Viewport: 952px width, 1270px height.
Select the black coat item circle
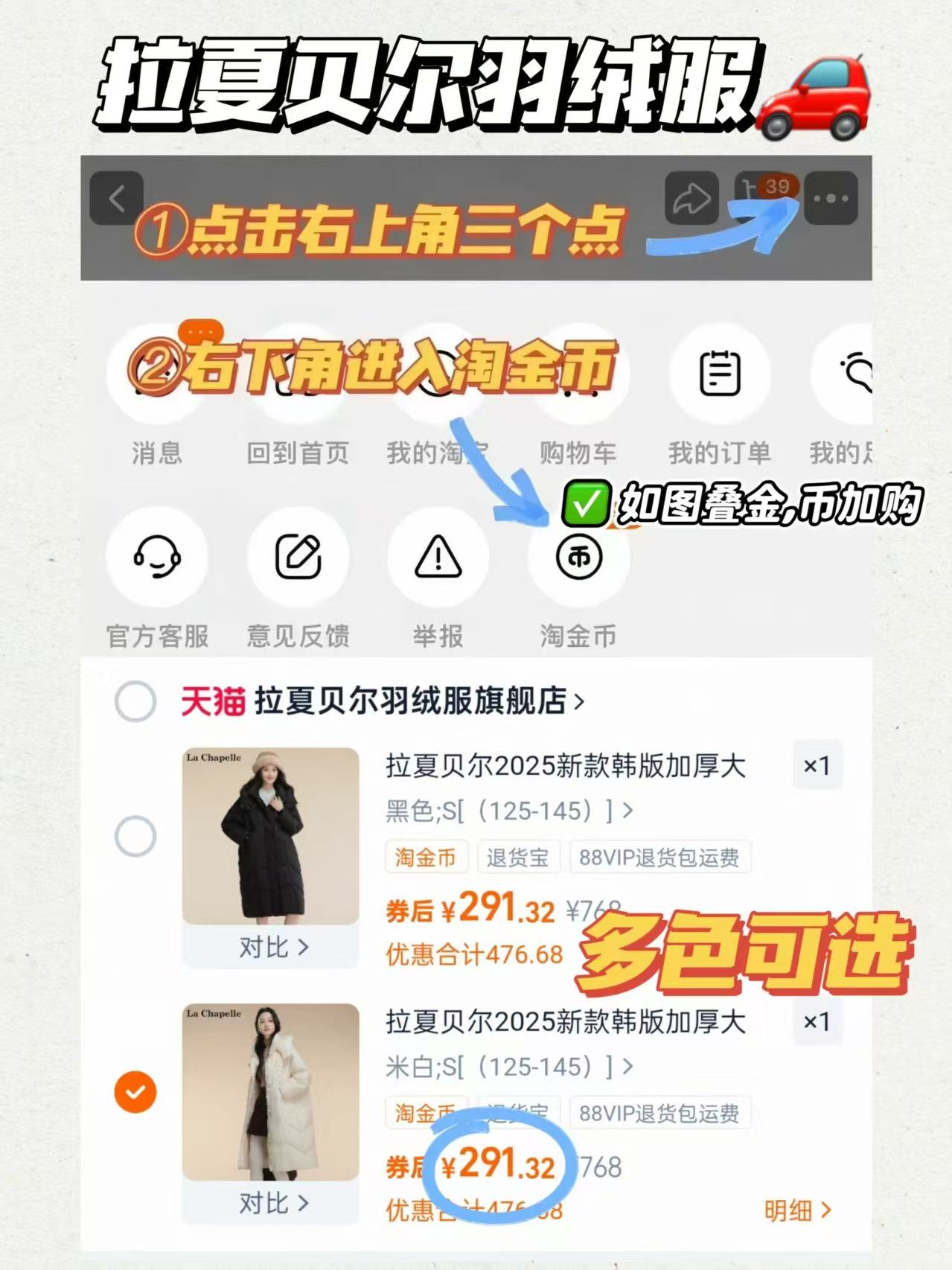(x=135, y=836)
